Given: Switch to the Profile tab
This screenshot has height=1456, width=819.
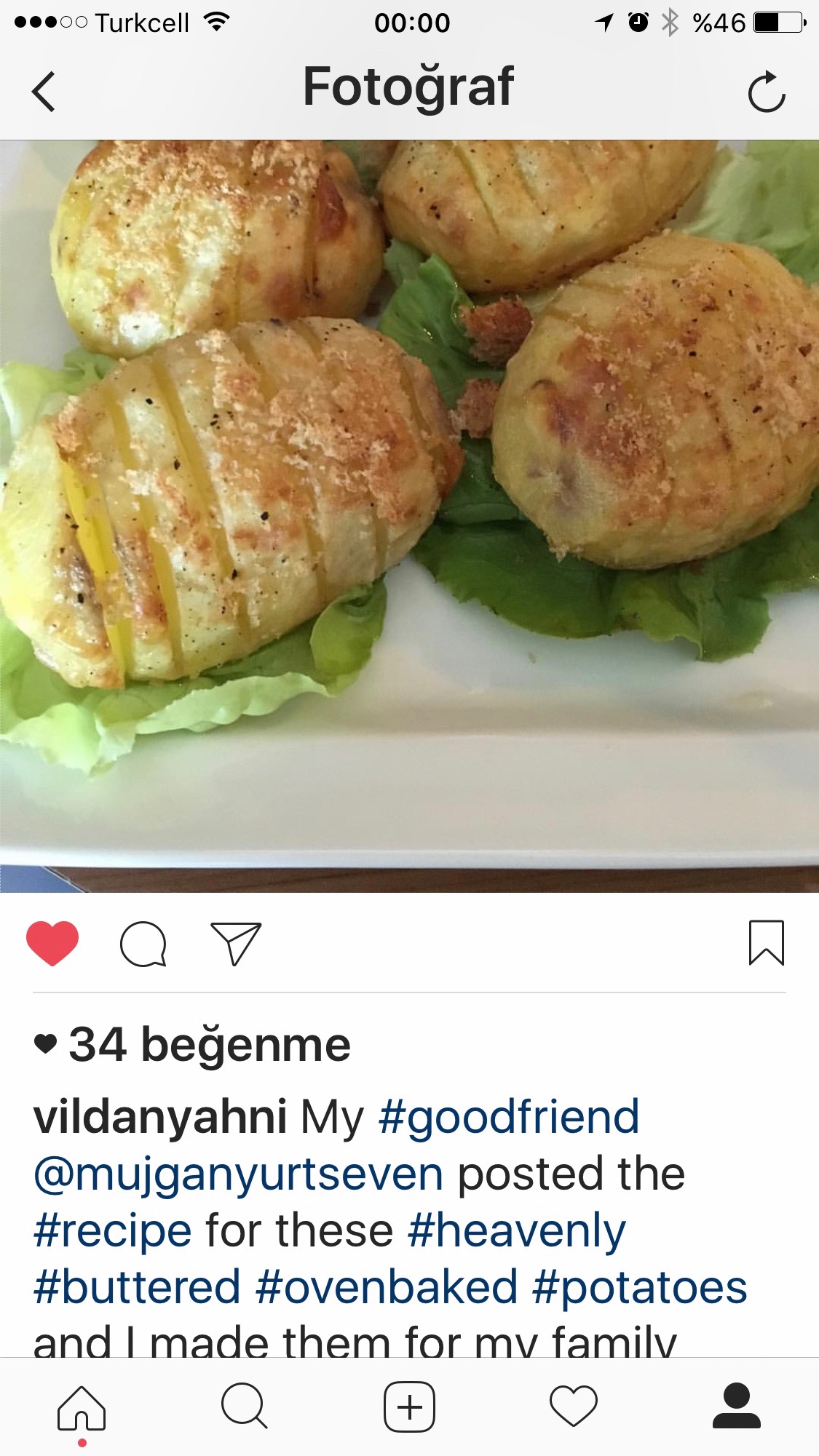Looking at the screenshot, I should [x=737, y=1405].
